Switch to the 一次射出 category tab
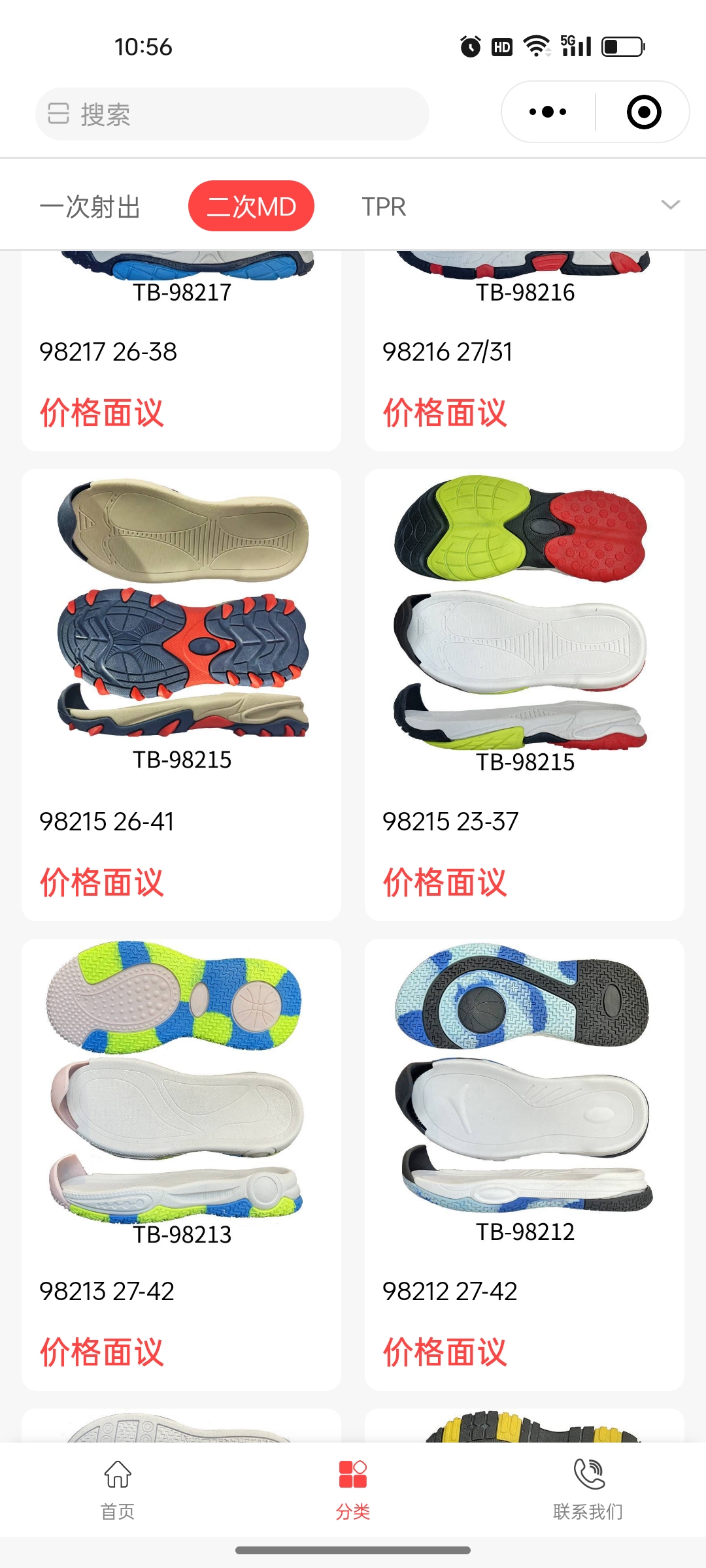 (90, 206)
